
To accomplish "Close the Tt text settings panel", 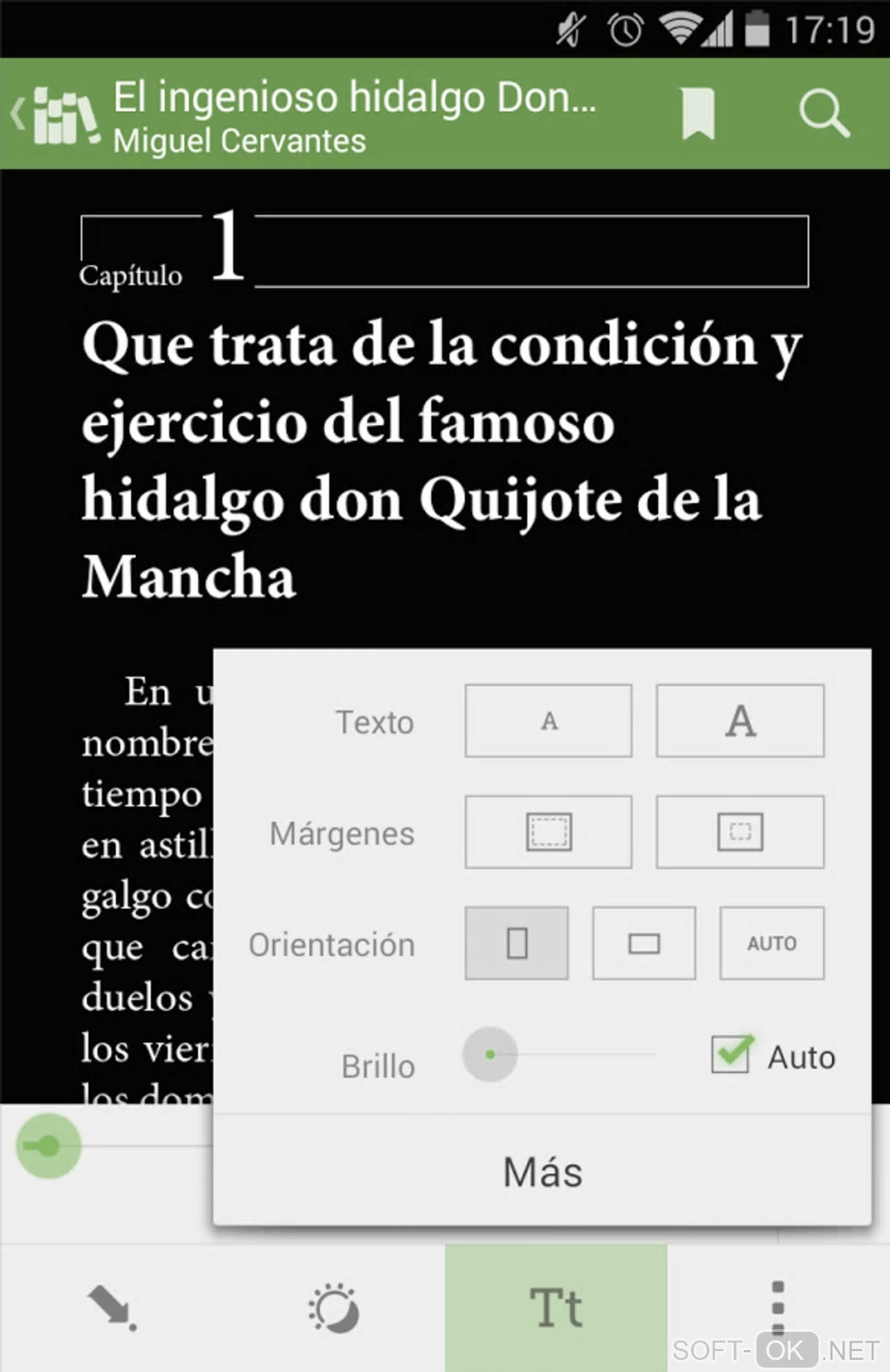I will tap(556, 1308).
